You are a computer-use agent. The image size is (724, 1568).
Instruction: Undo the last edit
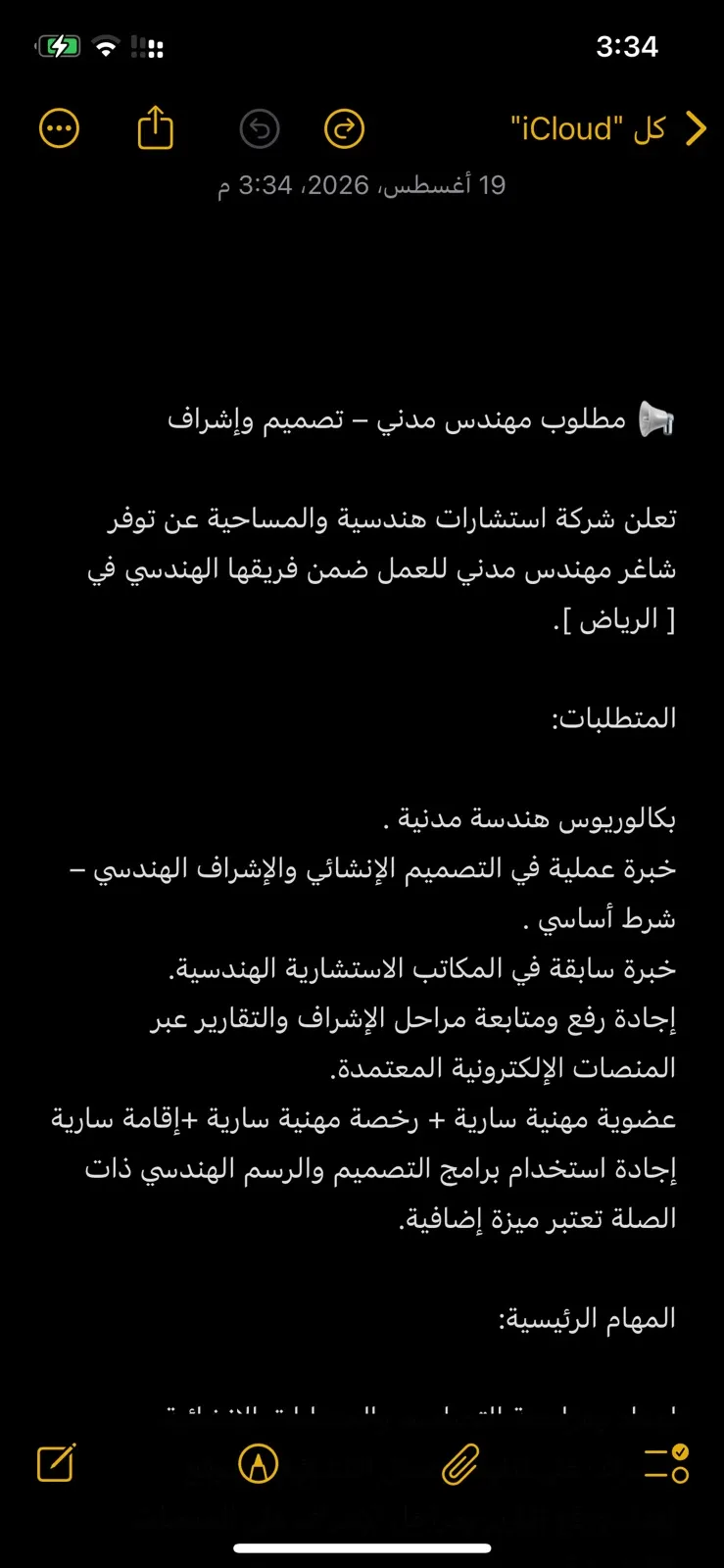pos(260,128)
